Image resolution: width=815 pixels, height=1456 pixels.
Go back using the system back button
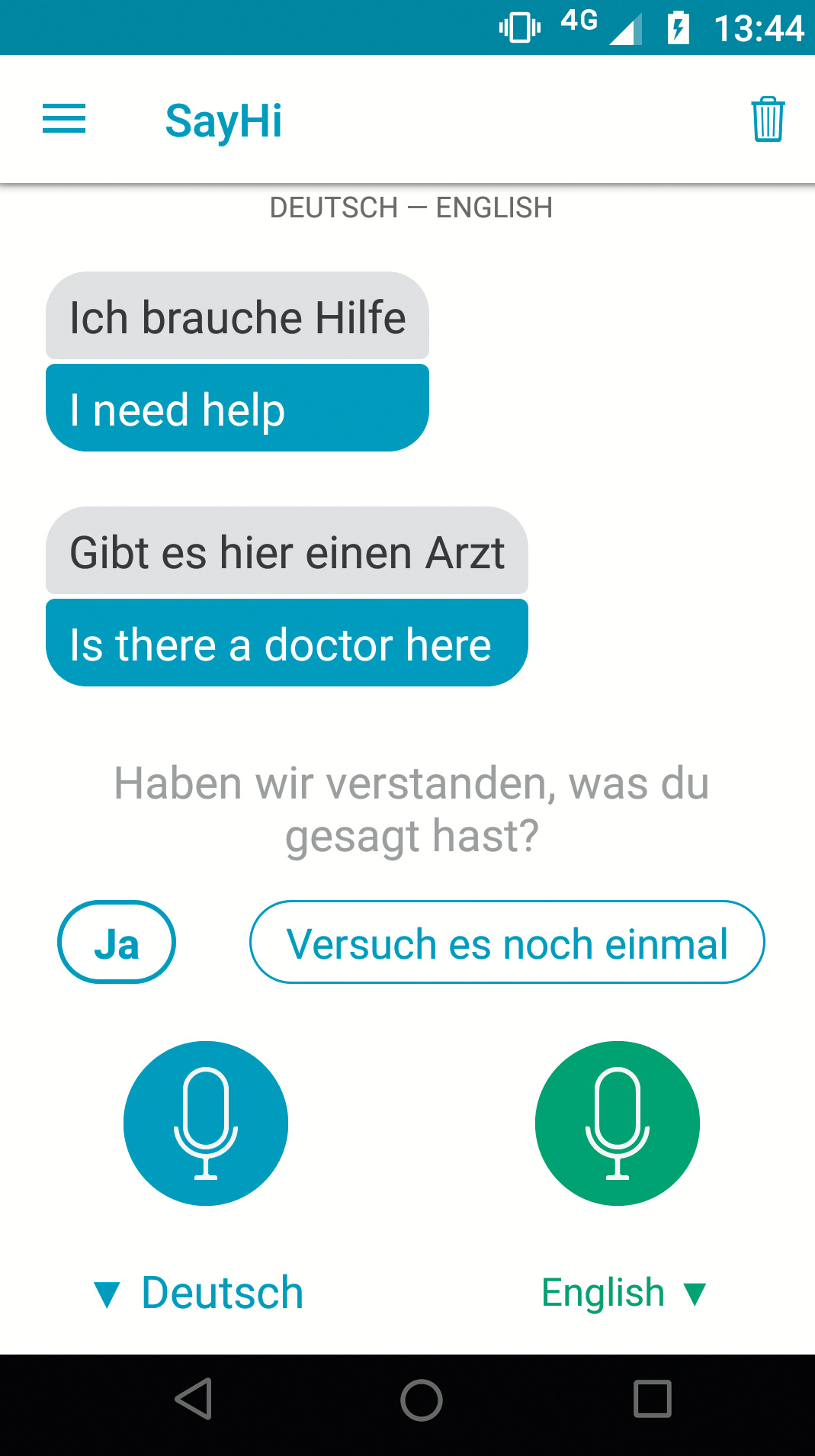(x=194, y=1400)
